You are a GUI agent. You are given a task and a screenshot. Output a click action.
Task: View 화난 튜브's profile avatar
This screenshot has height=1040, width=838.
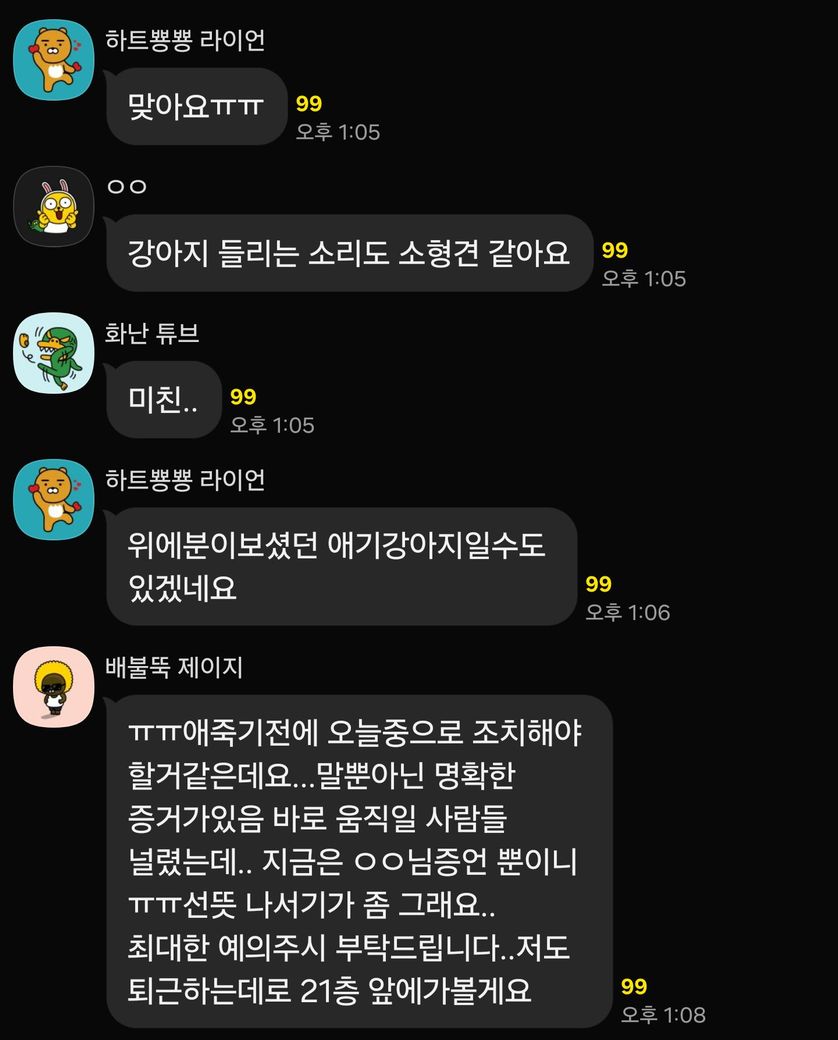point(53,353)
